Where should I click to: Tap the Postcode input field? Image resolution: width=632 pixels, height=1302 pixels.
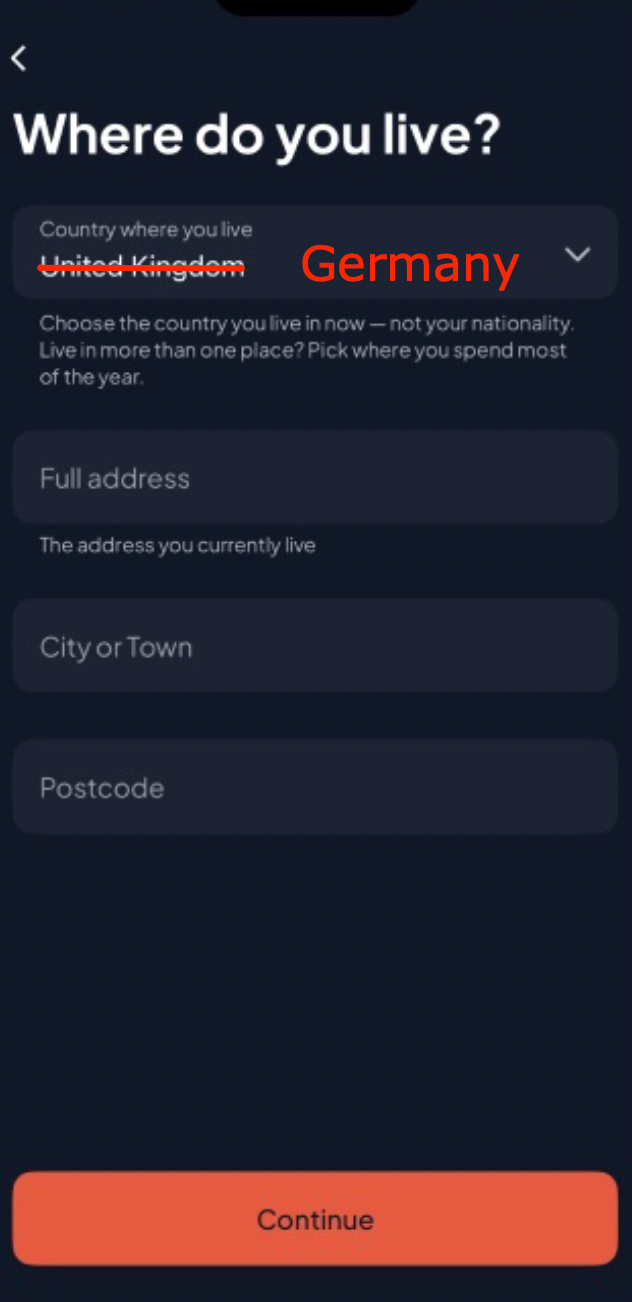point(315,787)
